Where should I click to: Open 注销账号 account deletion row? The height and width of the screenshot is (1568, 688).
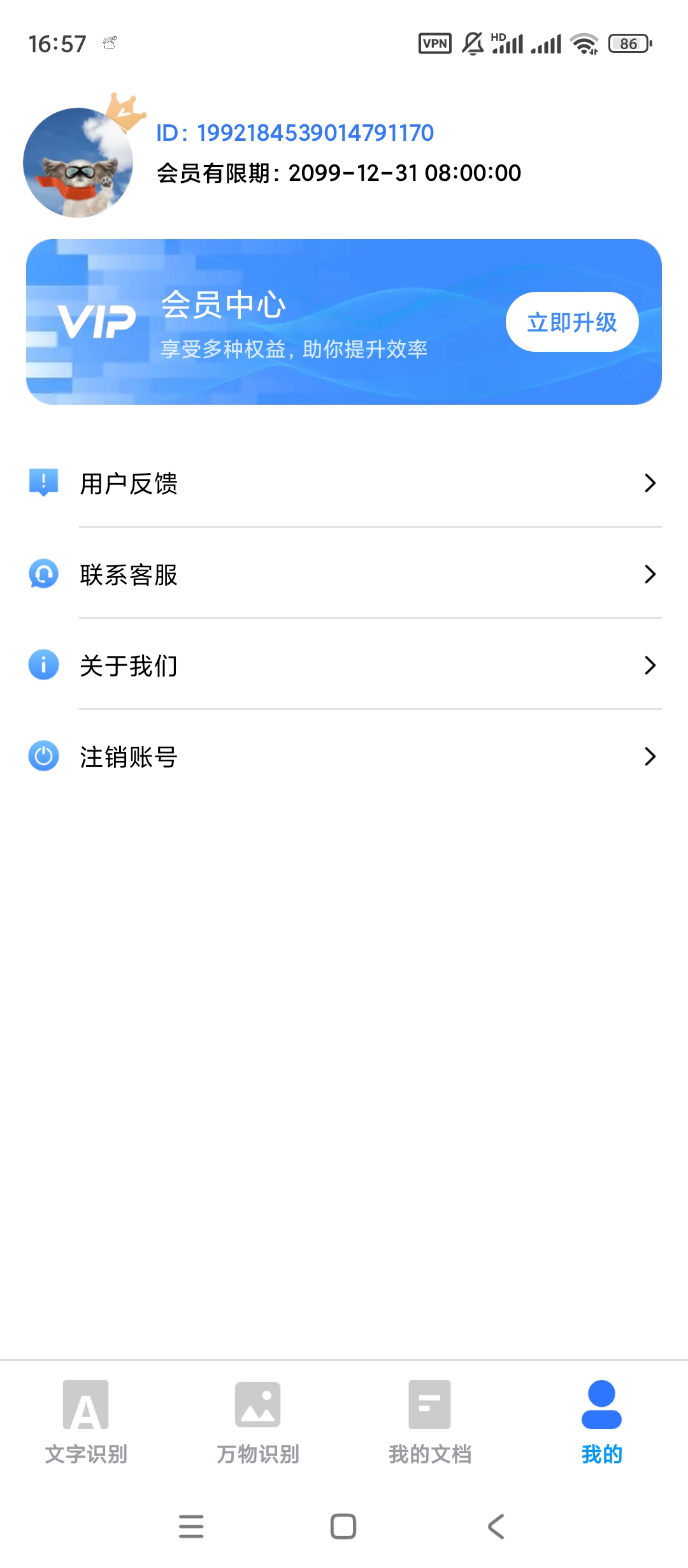(x=344, y=757)
